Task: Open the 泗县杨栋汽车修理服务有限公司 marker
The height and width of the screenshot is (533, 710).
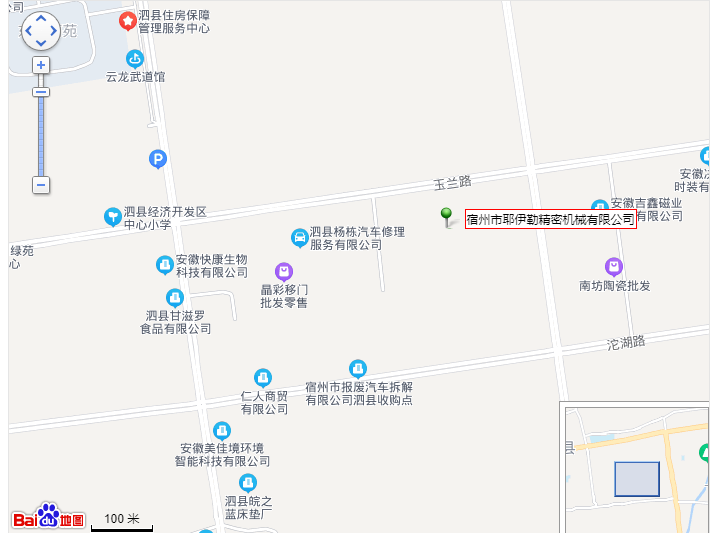Action: tap(298, 237)
